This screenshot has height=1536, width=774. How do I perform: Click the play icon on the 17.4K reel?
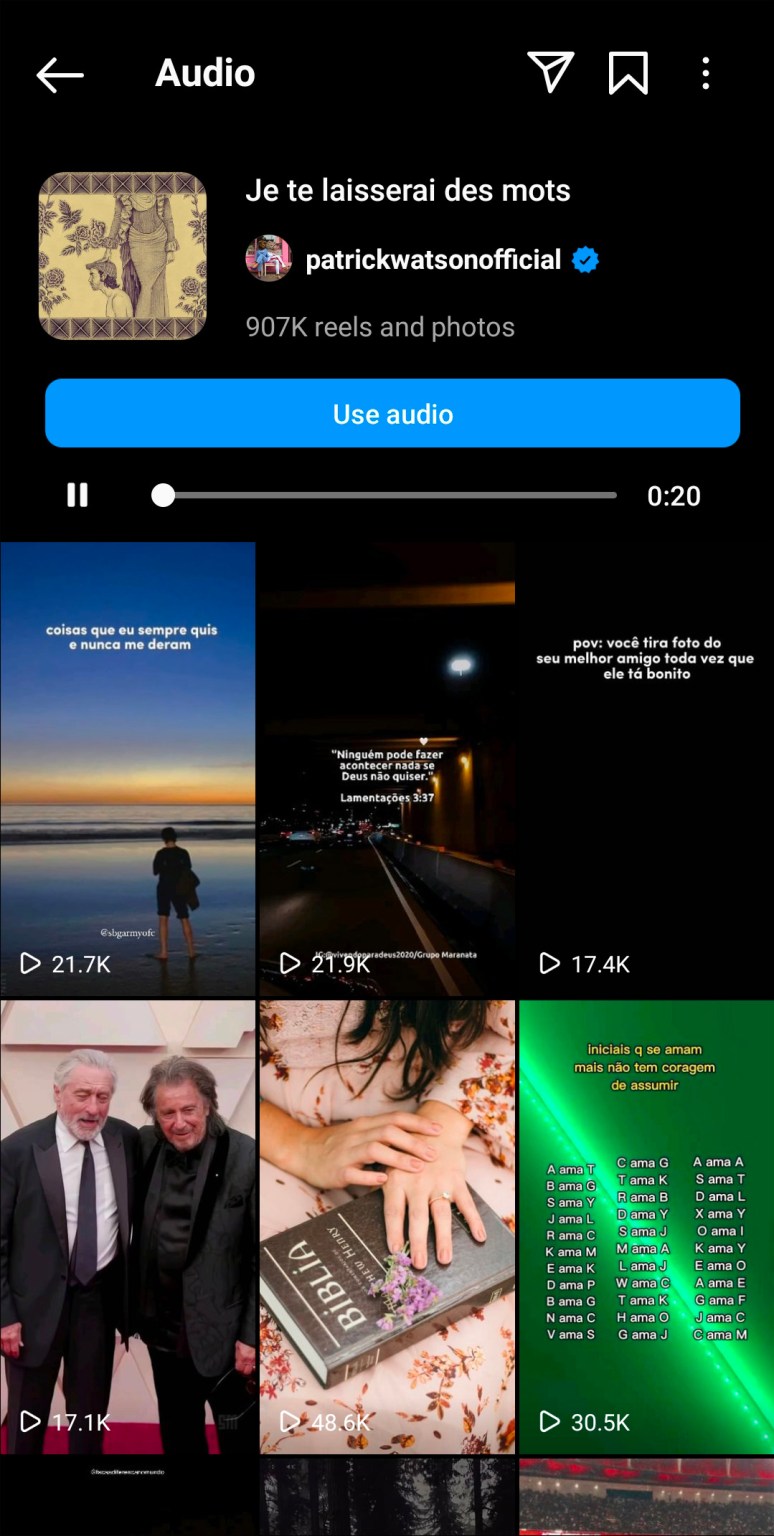pos(548,964)
